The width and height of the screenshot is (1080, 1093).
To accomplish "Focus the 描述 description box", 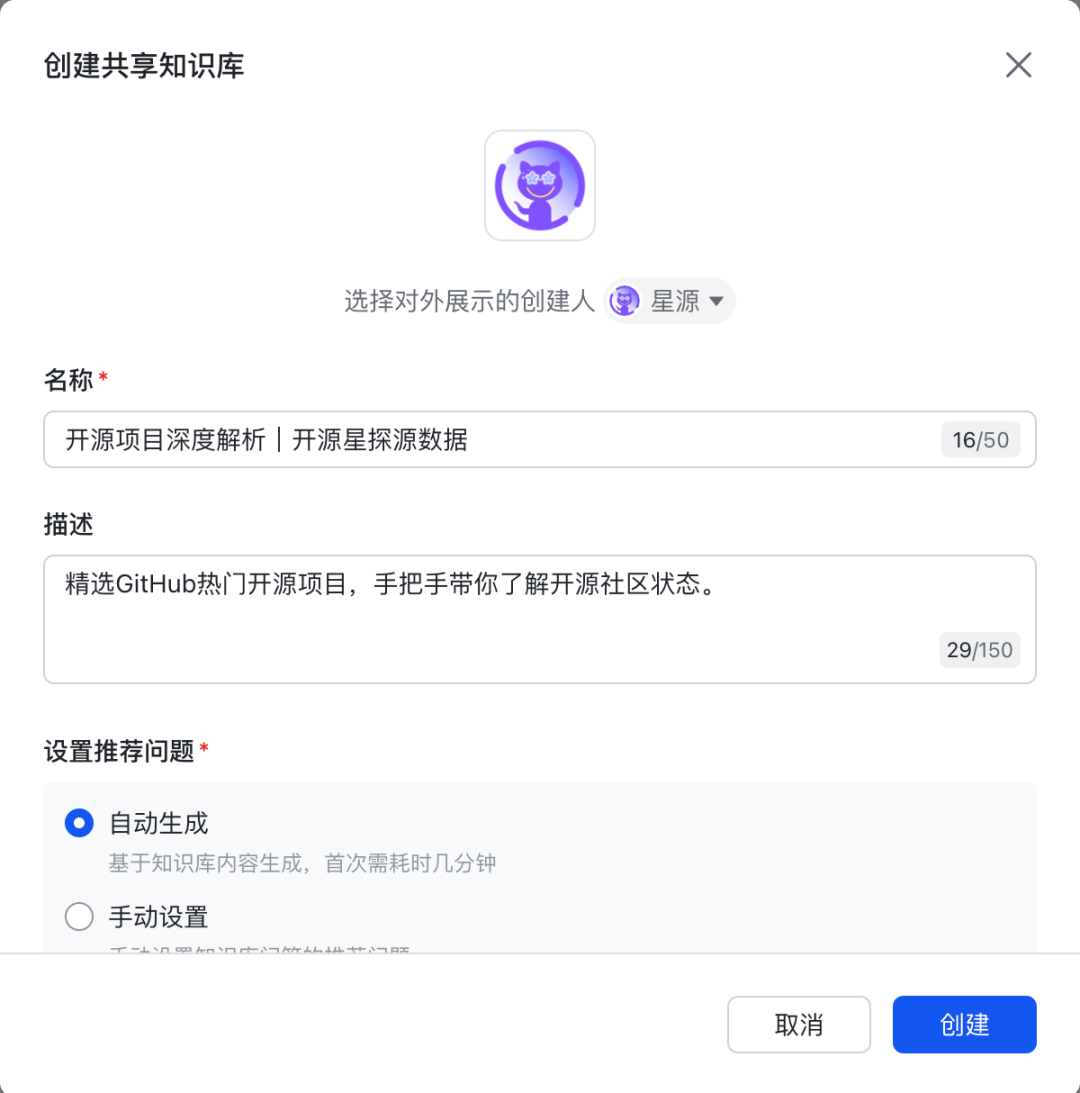I will (490, 618).
